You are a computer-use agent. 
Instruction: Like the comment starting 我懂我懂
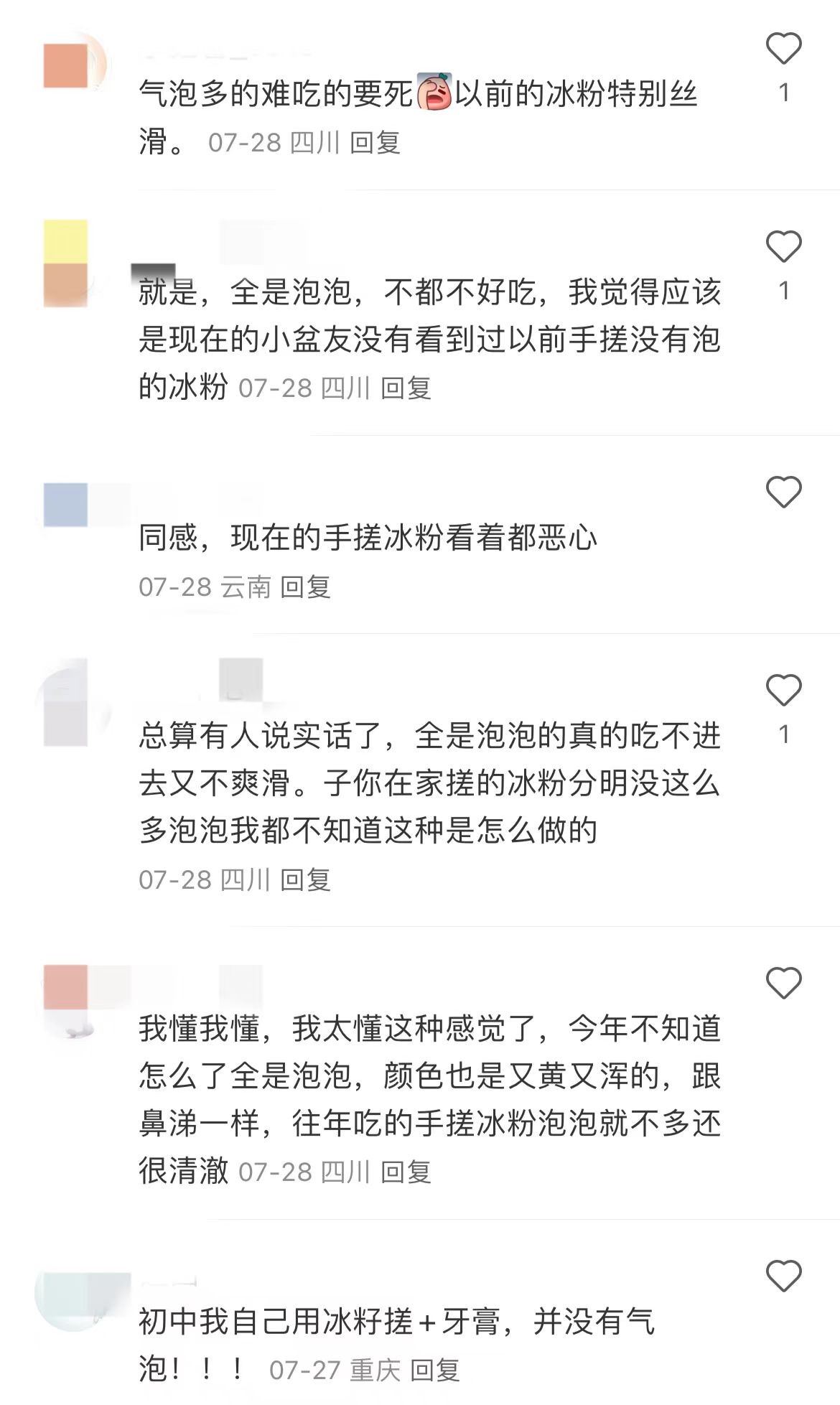(x=783, y=984)
